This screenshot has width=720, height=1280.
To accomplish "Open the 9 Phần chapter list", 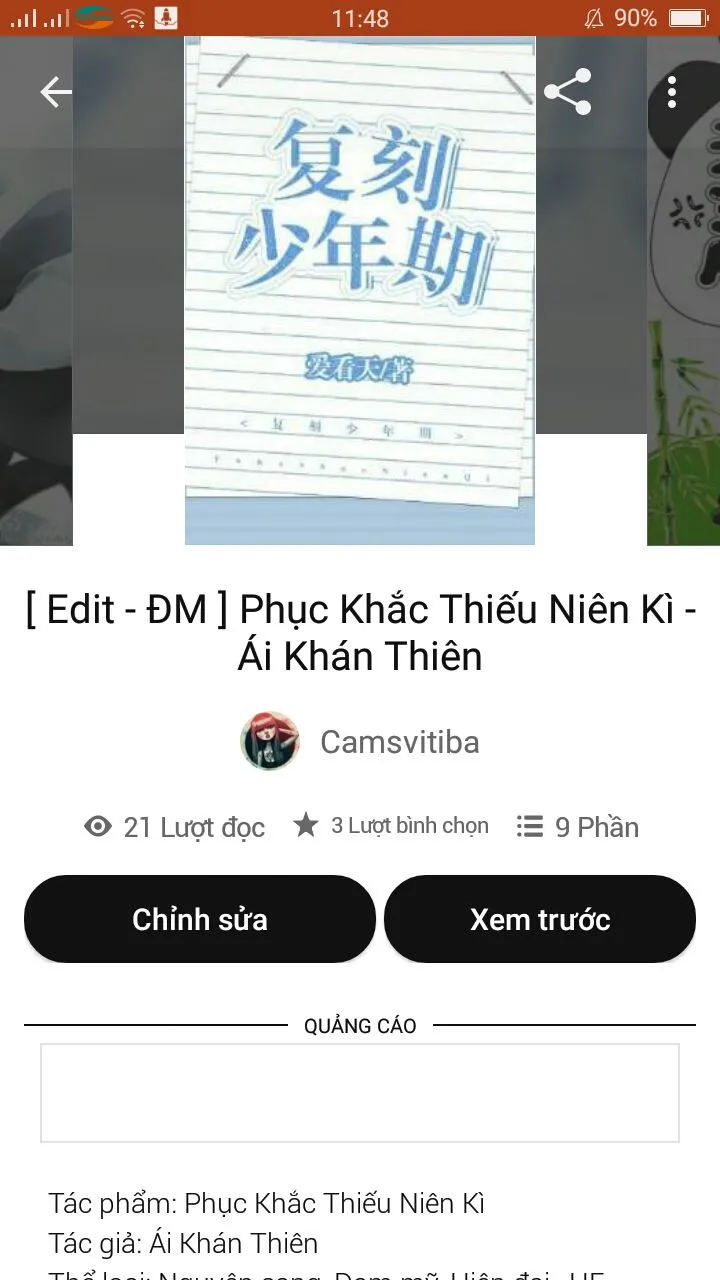I will (x=578, y=827).
